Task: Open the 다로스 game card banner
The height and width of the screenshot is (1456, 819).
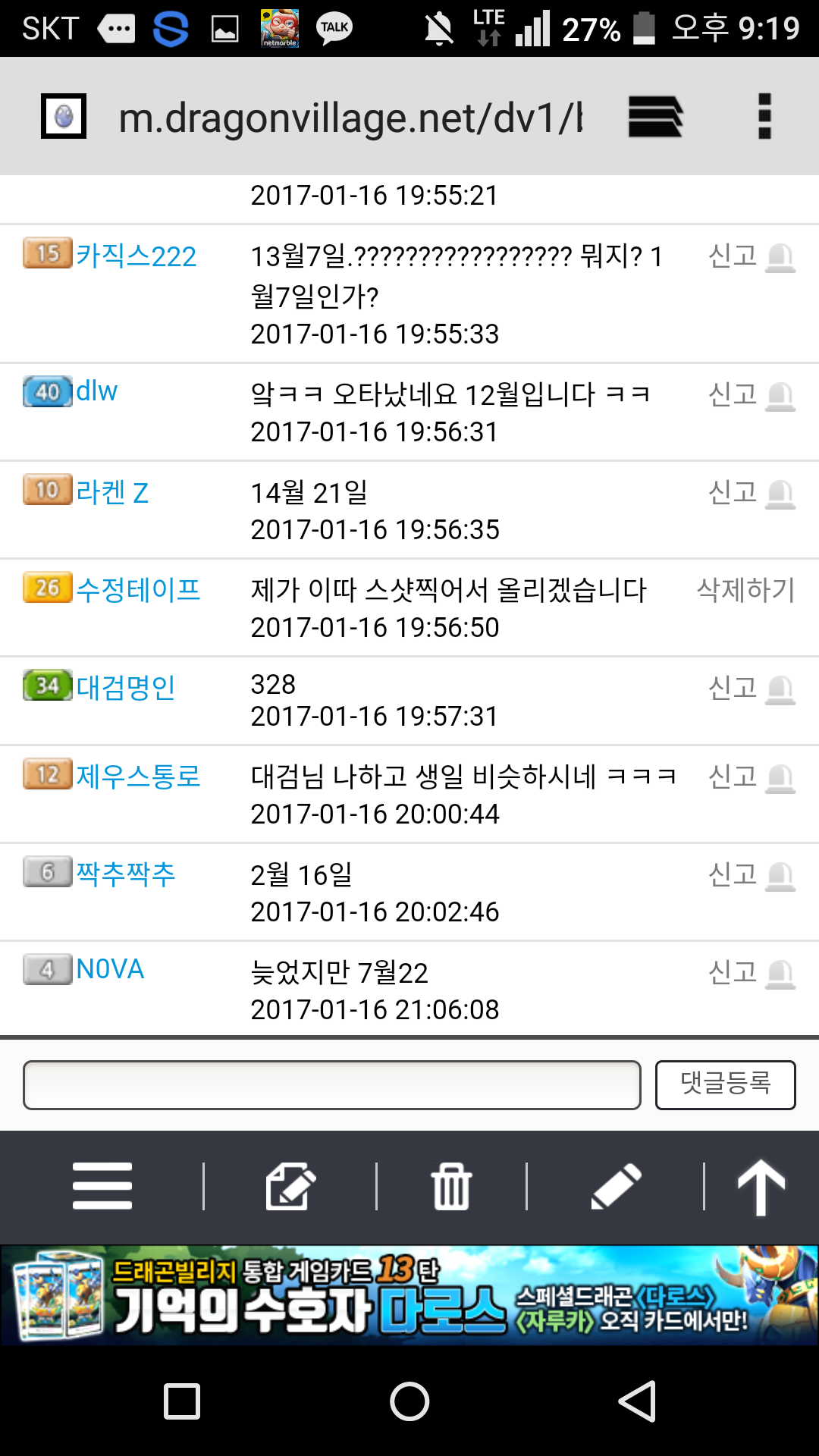Action: point(409,1295)
